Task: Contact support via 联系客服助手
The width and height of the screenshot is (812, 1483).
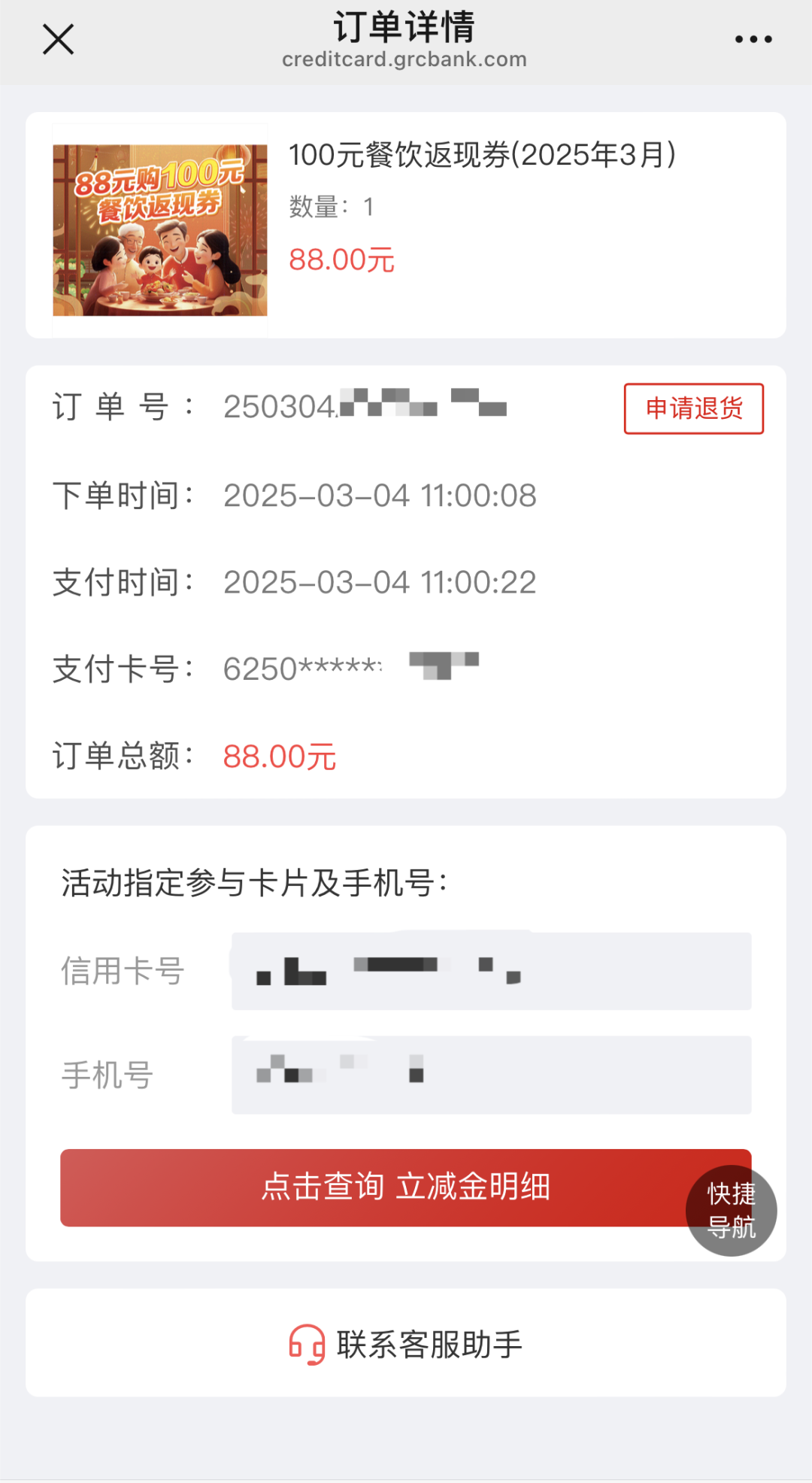Action: pyautogui.click(x=406, y=1344)
